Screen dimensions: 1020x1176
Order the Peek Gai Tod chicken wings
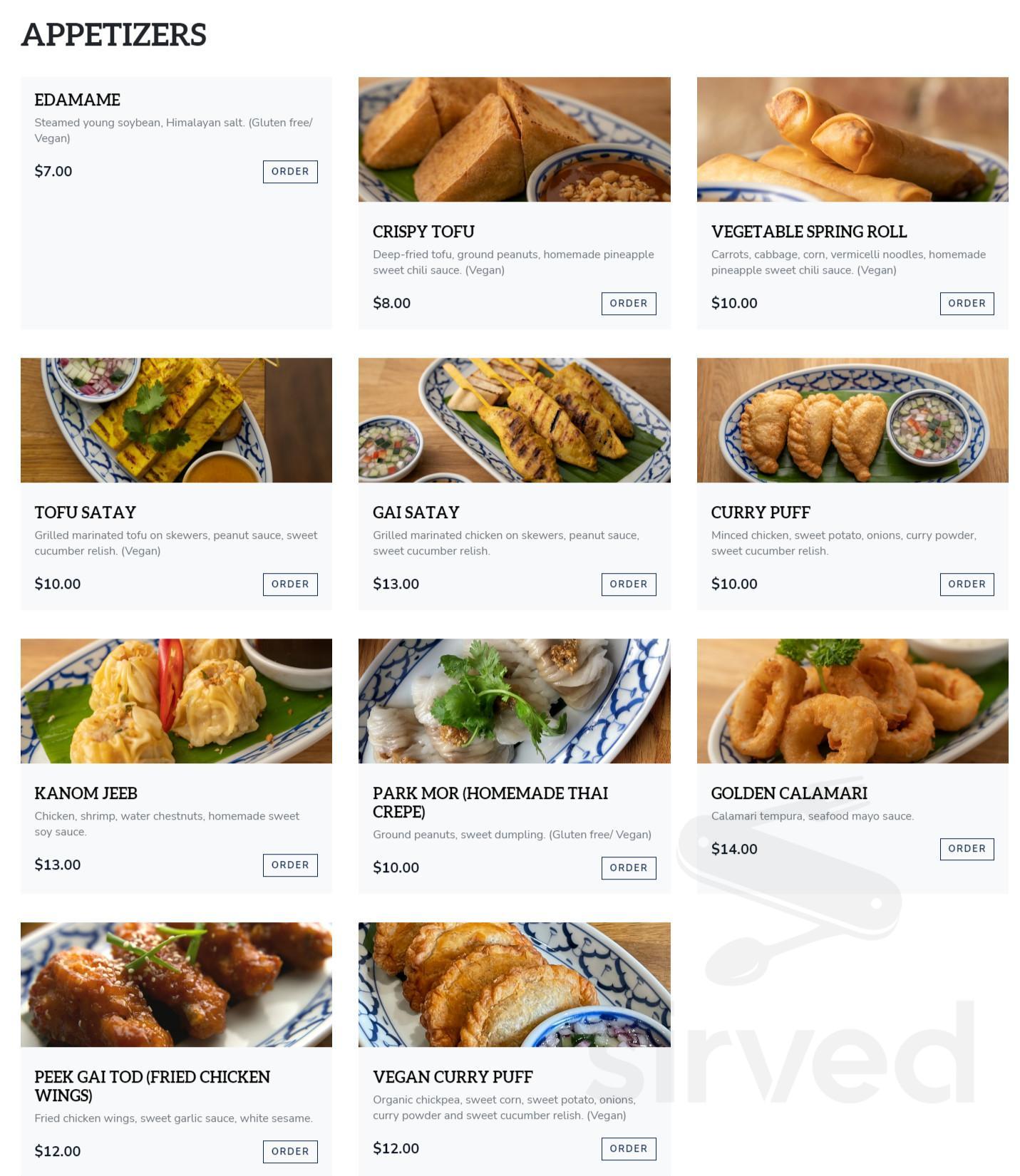(289, 1151)
